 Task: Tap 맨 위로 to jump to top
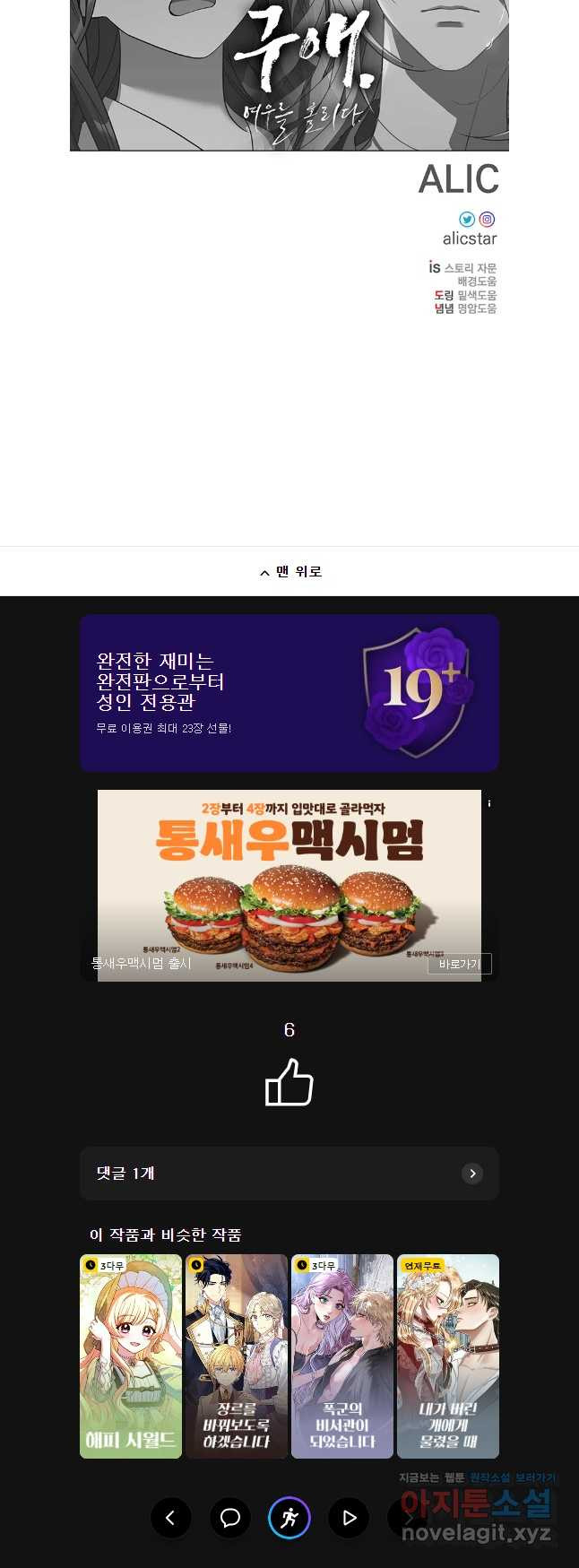pos(289,572)
